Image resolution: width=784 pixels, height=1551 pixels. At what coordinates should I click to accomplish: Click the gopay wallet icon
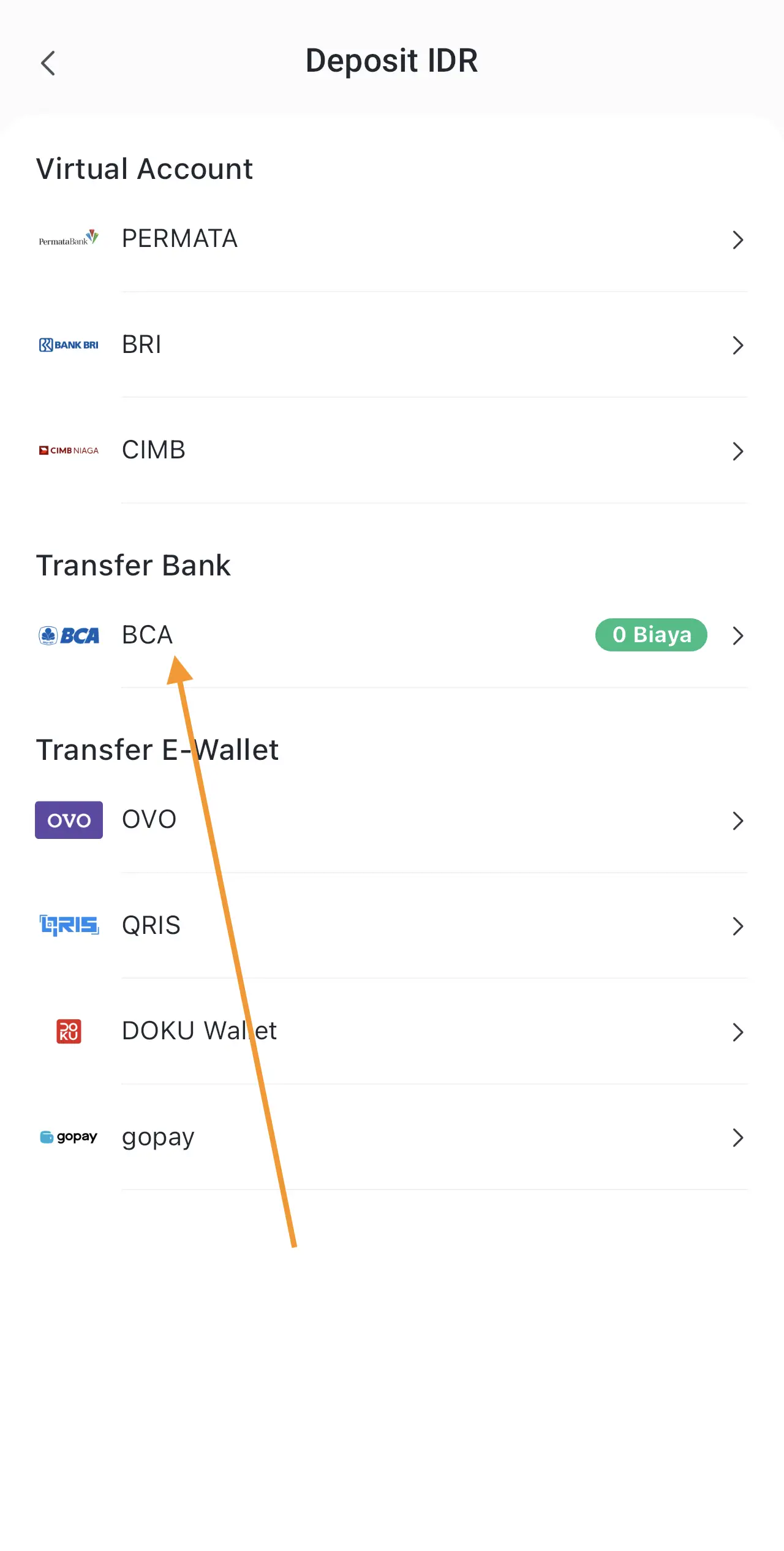(x=68, y=1137)
